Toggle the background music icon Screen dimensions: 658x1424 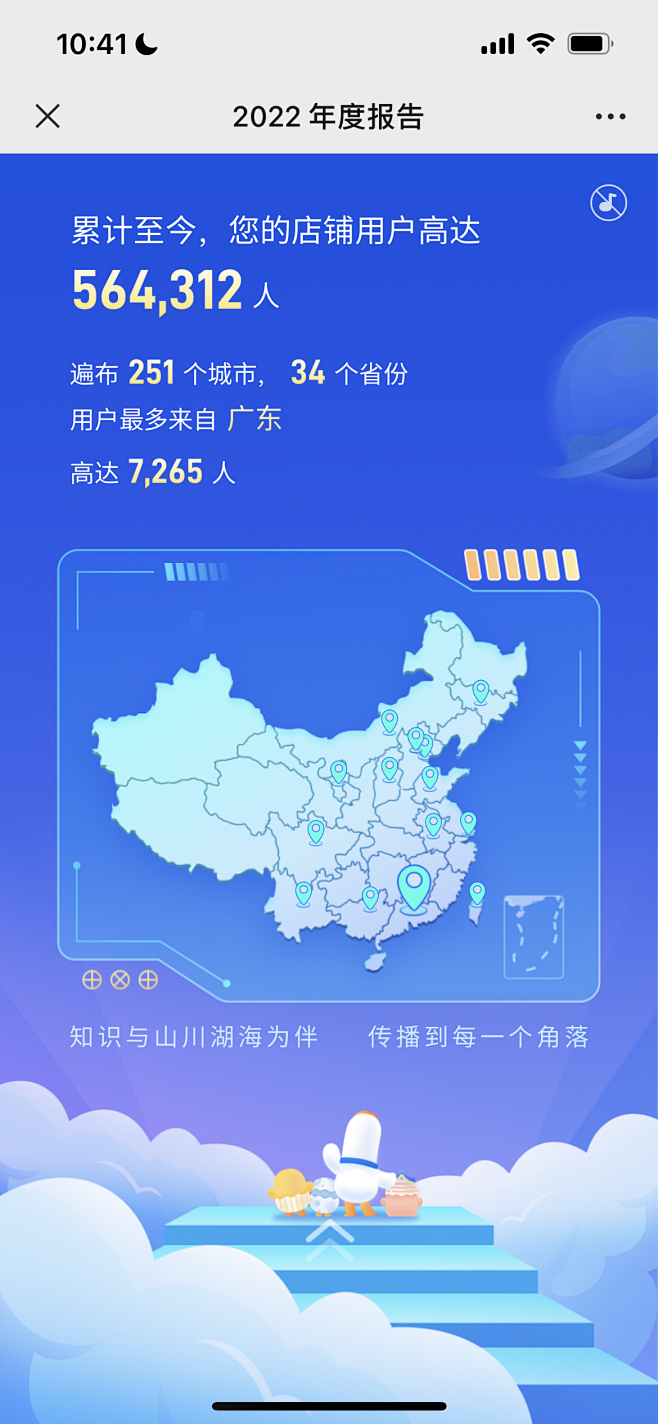tap(608, 203)
